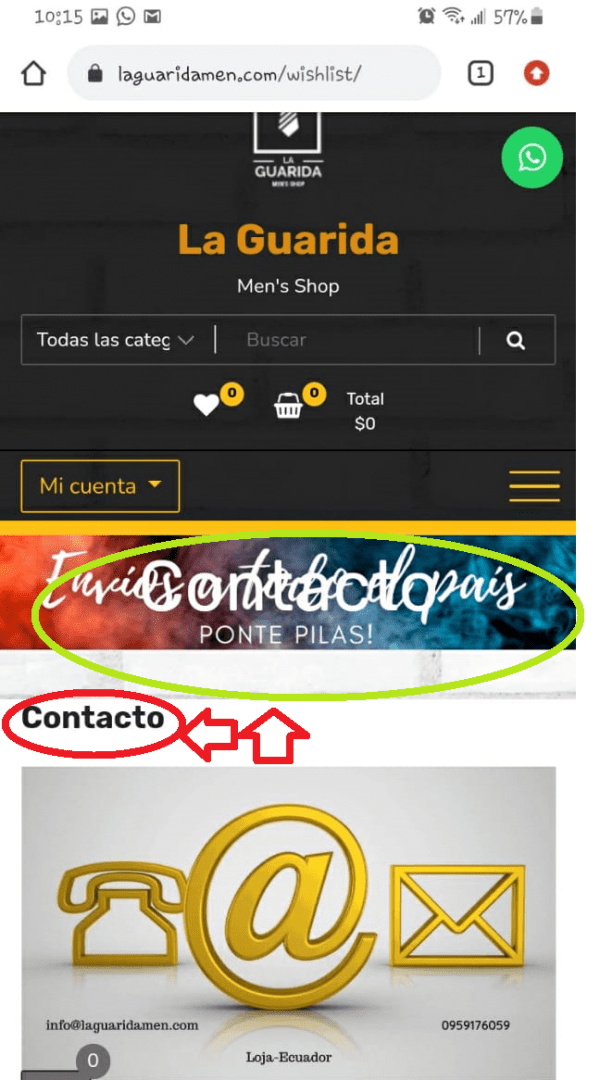
Task: Open the WhatsApp chat button
Action: pos(532,157)
